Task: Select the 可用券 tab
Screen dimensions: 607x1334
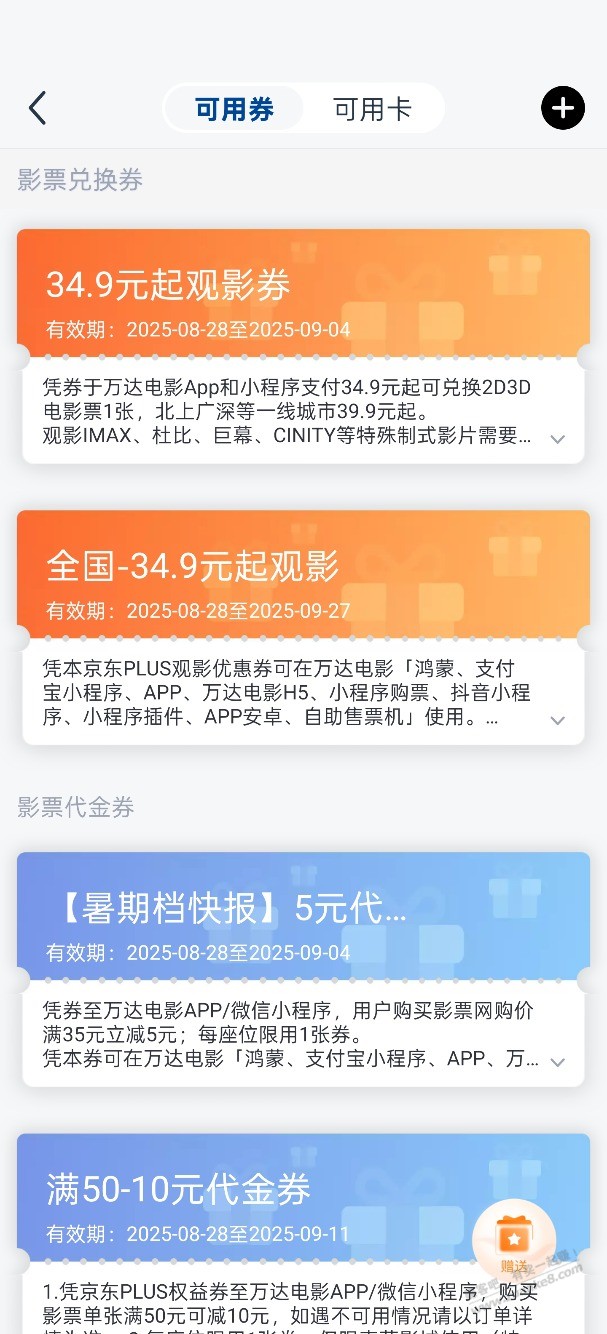Action: click(x=235, y=109)
